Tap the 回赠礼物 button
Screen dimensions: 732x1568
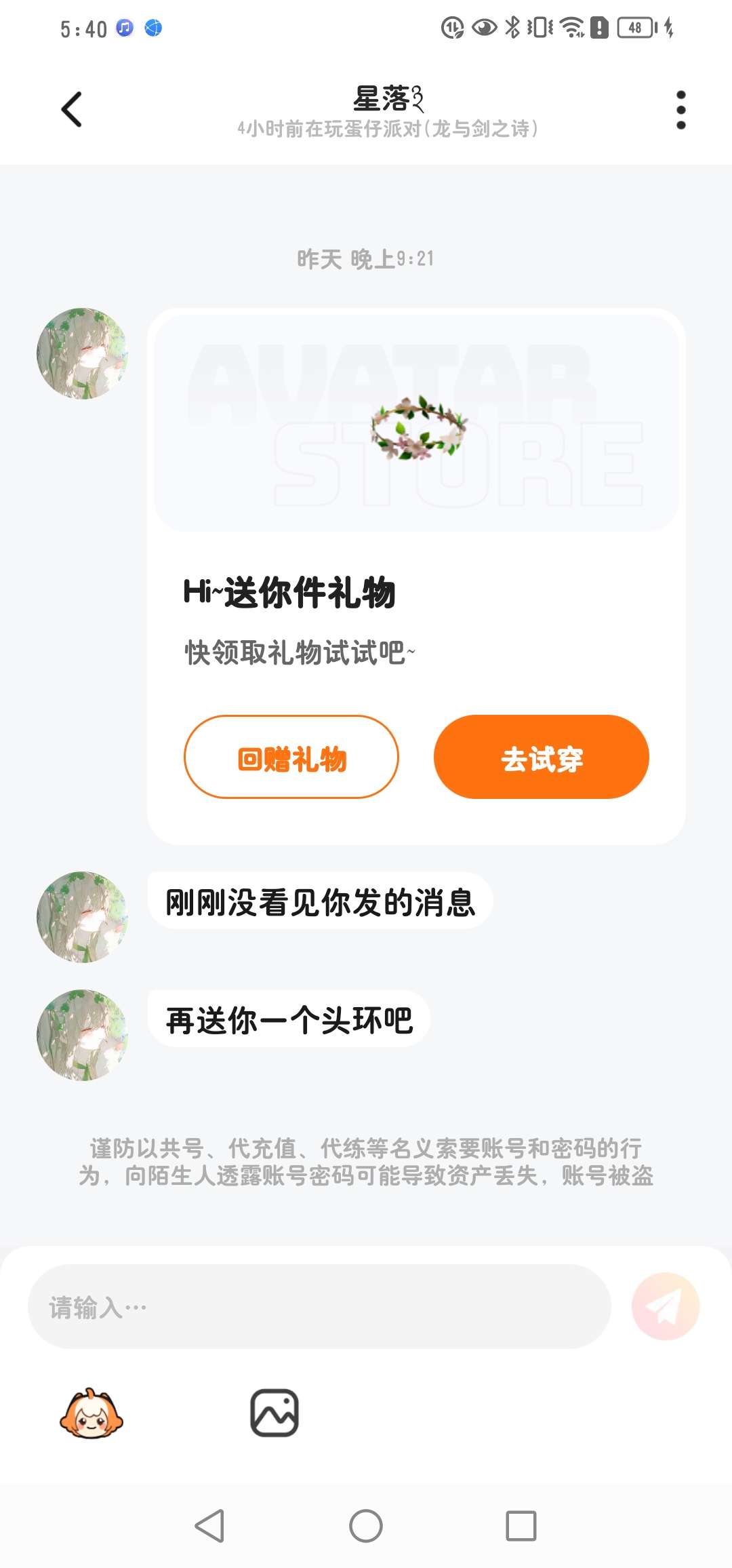[291, 757]
